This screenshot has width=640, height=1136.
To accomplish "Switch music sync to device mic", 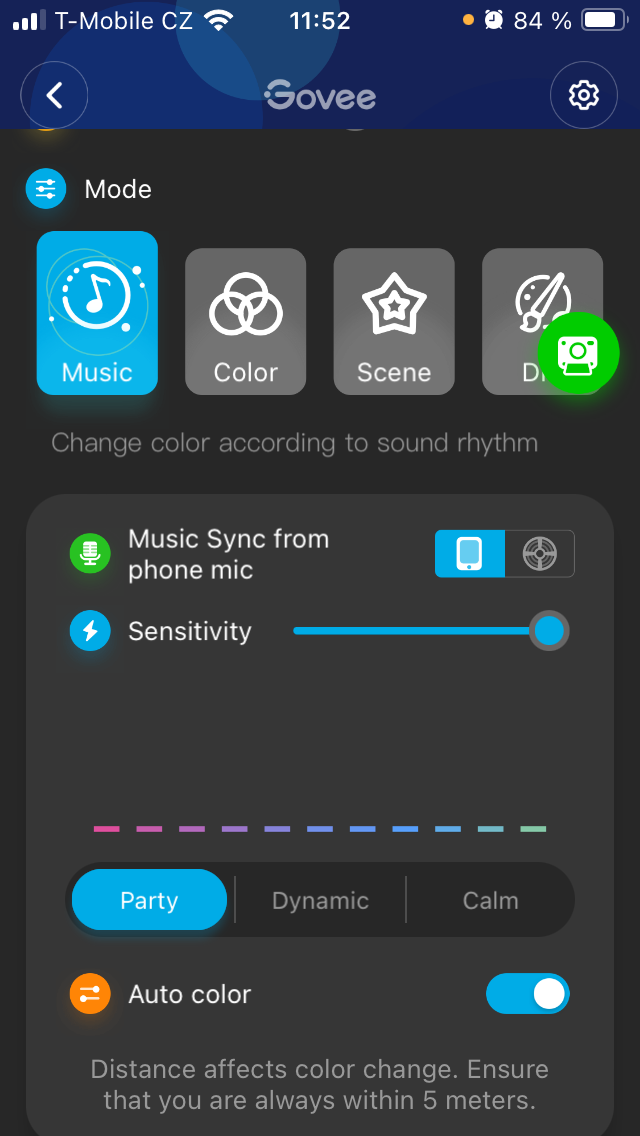I will 540,554.
